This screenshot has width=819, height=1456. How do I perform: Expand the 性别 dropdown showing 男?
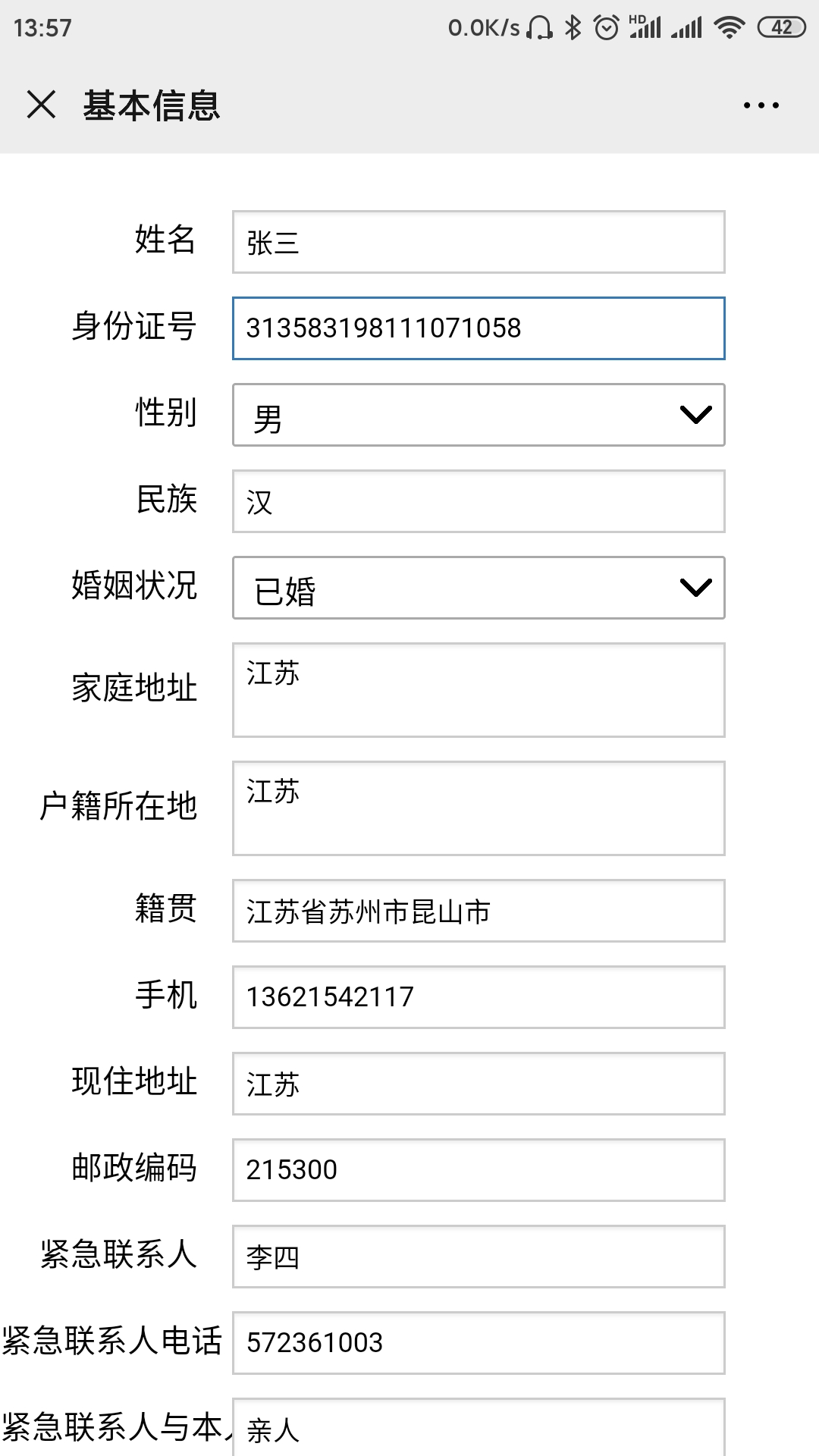479,415
